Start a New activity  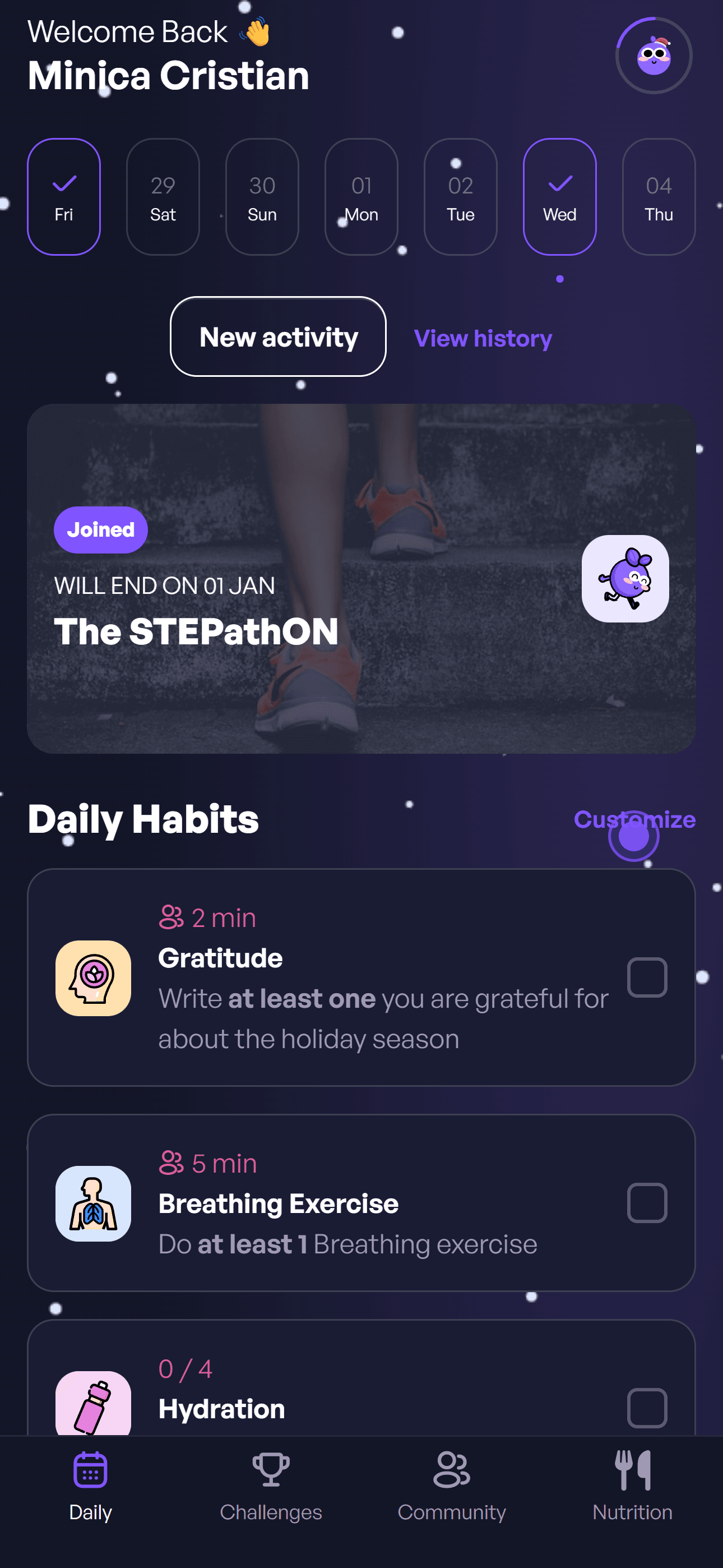278,336
